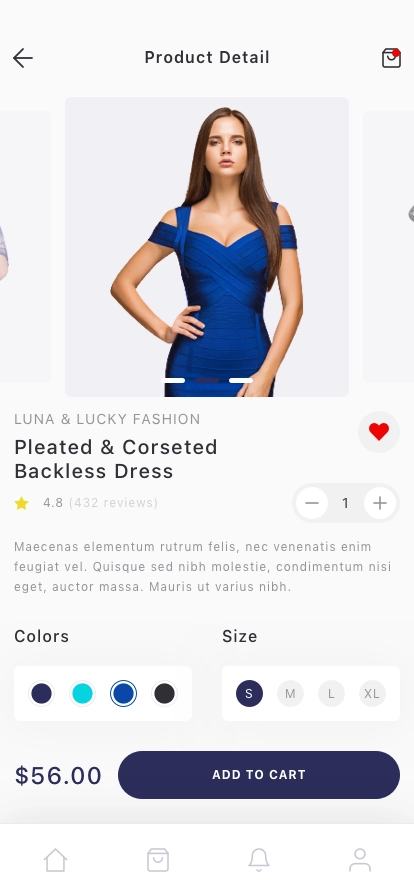This screenshot has width=414, height=896.
Task: Pick size L
Action: (x=331, y=694)
